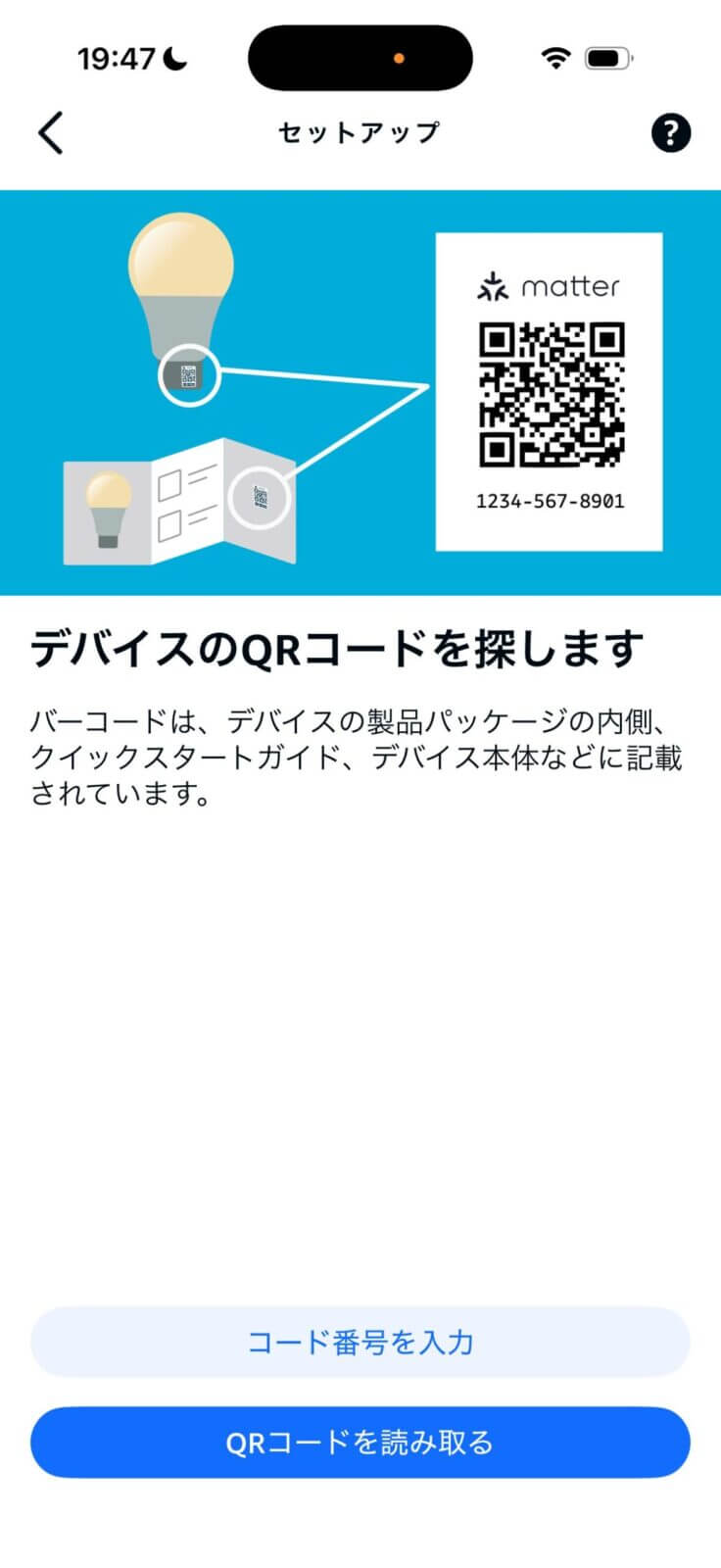Open the help question mark icon
Image resolution: width=721 pixels, height=1568 pixels.
671,132
